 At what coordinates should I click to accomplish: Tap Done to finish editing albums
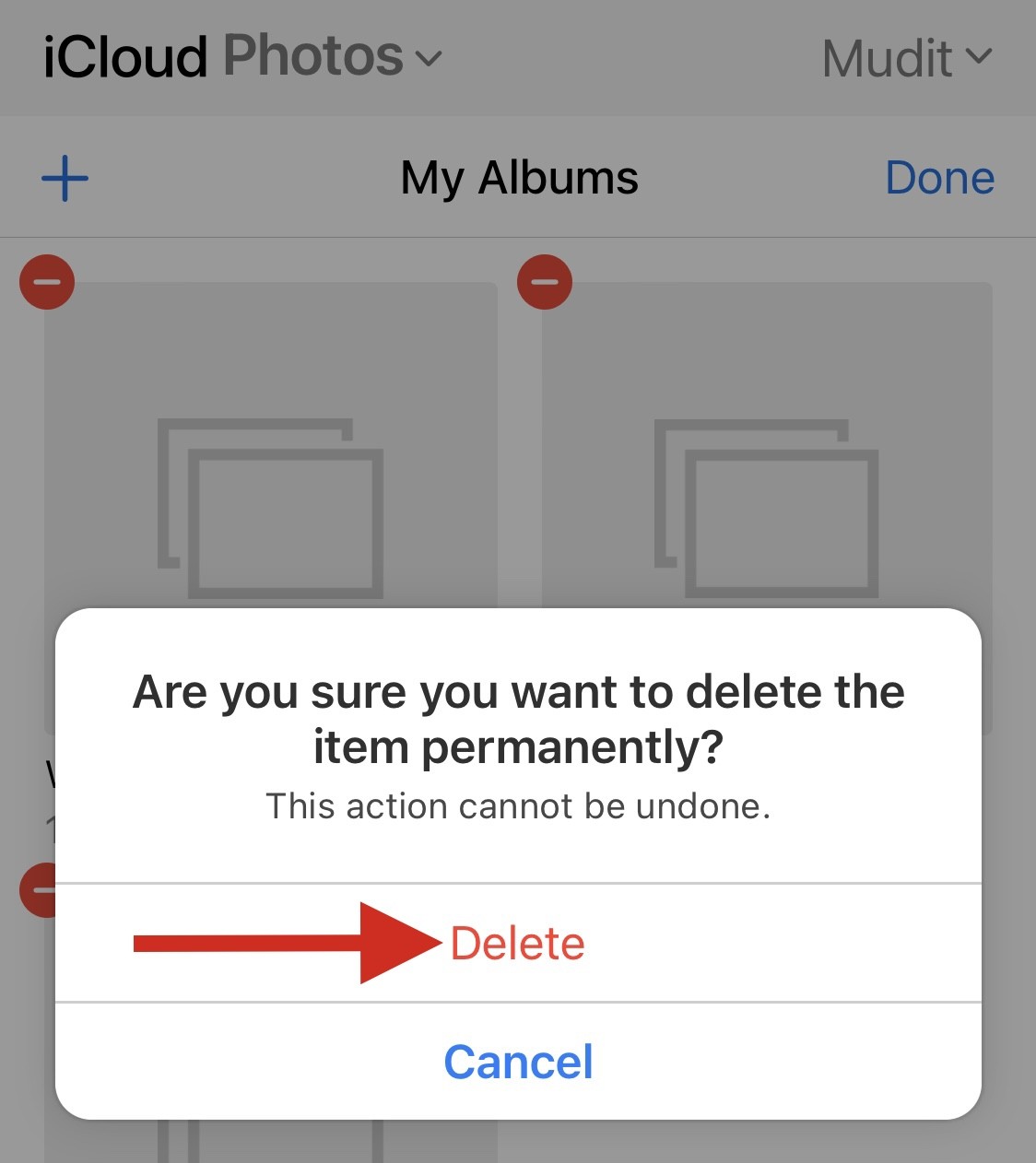[939, 178]
